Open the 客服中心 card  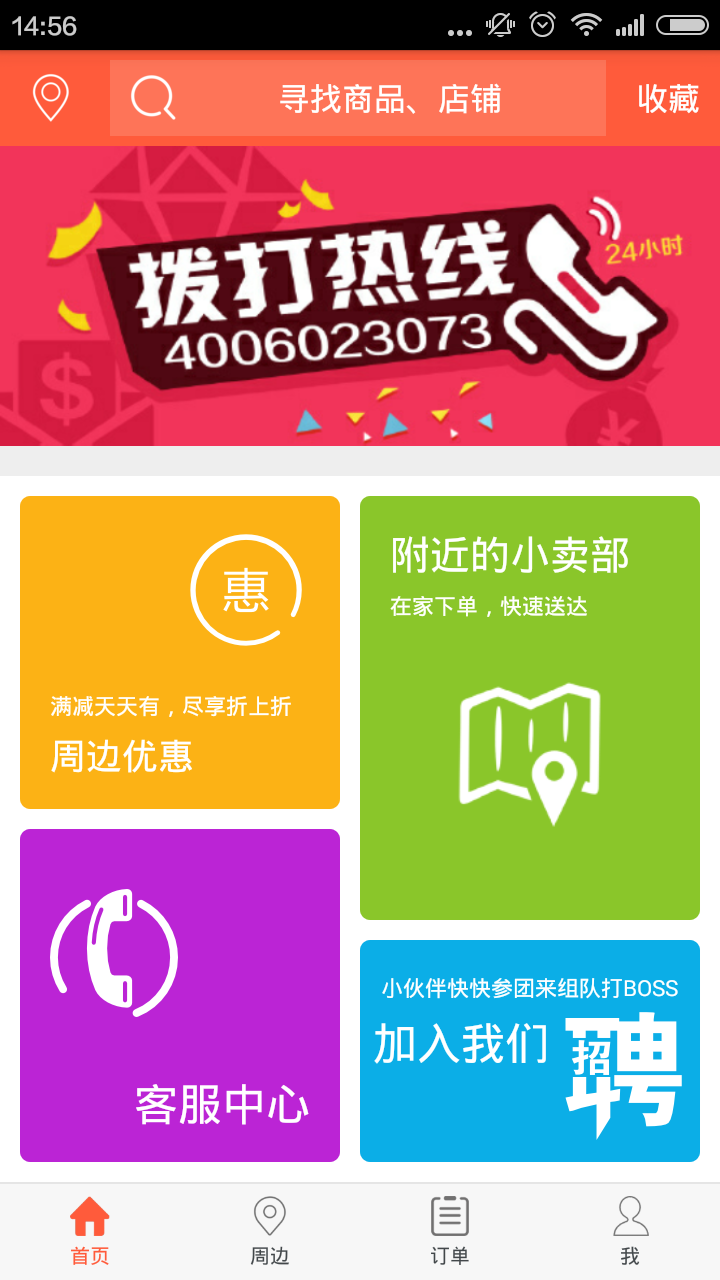tap(180, 995)
